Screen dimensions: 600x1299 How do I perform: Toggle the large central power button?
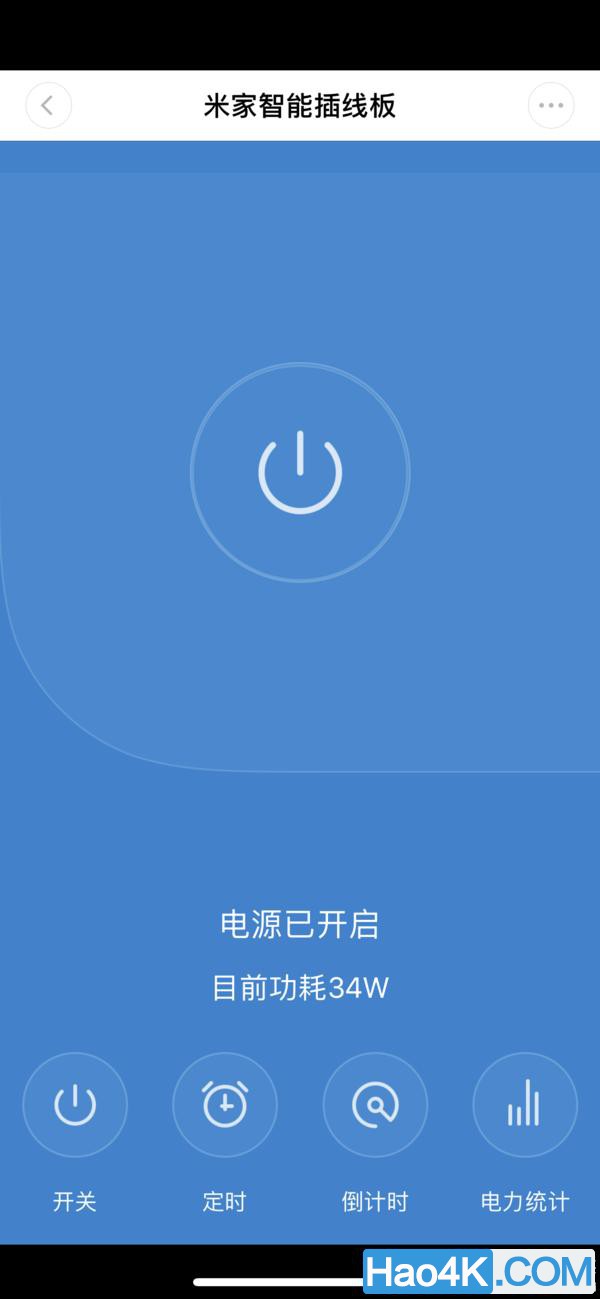300,472
